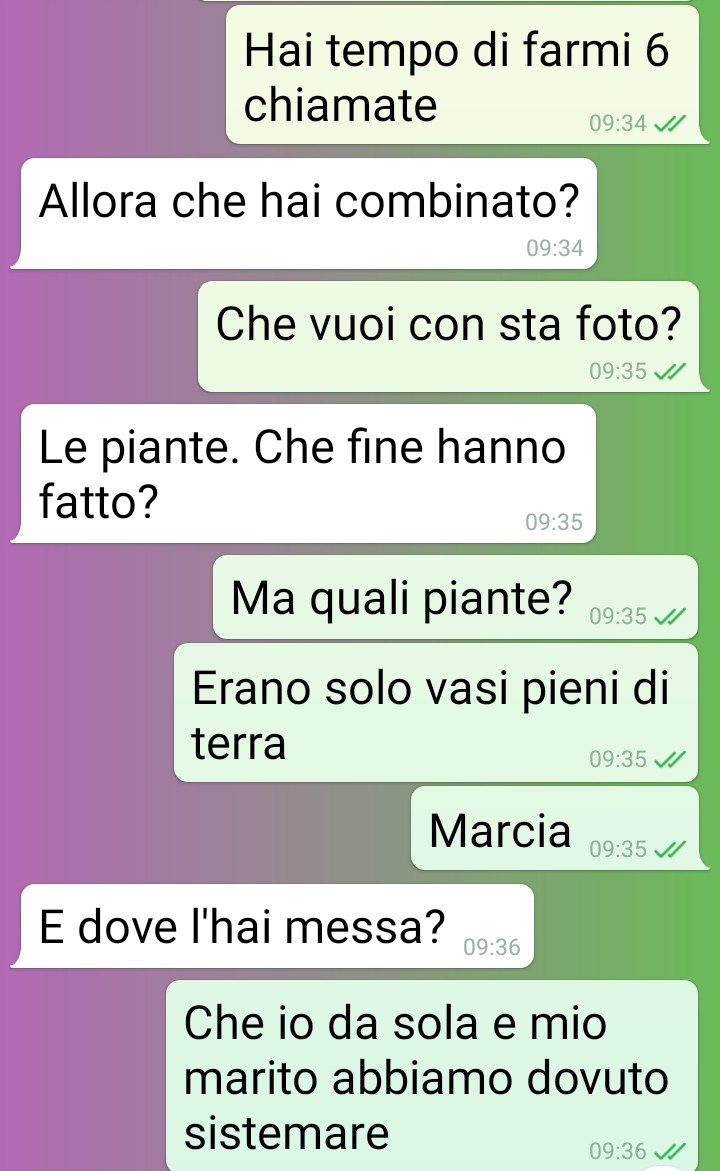This screenshot has width=720, height=1171.
Task: Select the 'Che vuoi con sta foto?' message
Action: click(448, 335)
